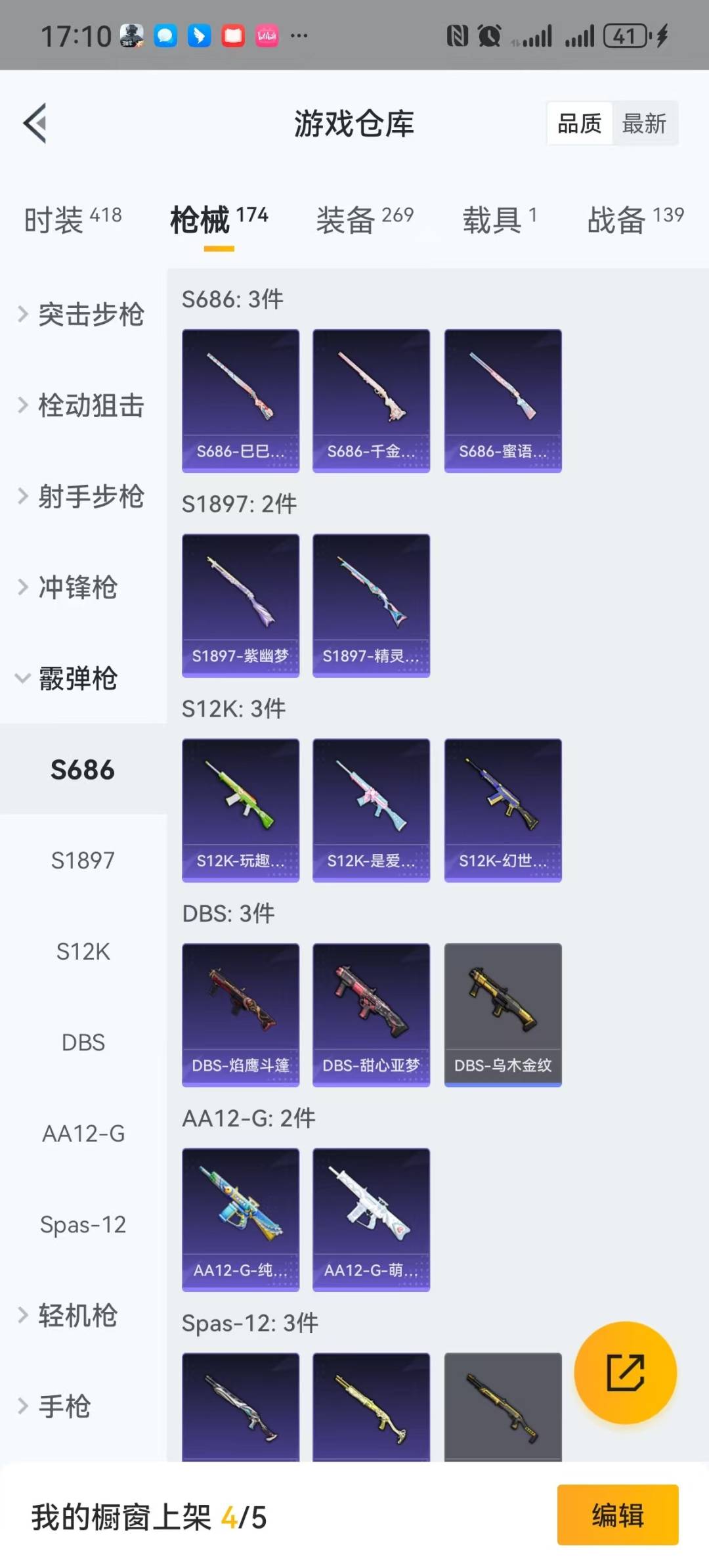The image size is (709, 1568).
Task: Open the 手枪 category
Action: click(64, 1406)
